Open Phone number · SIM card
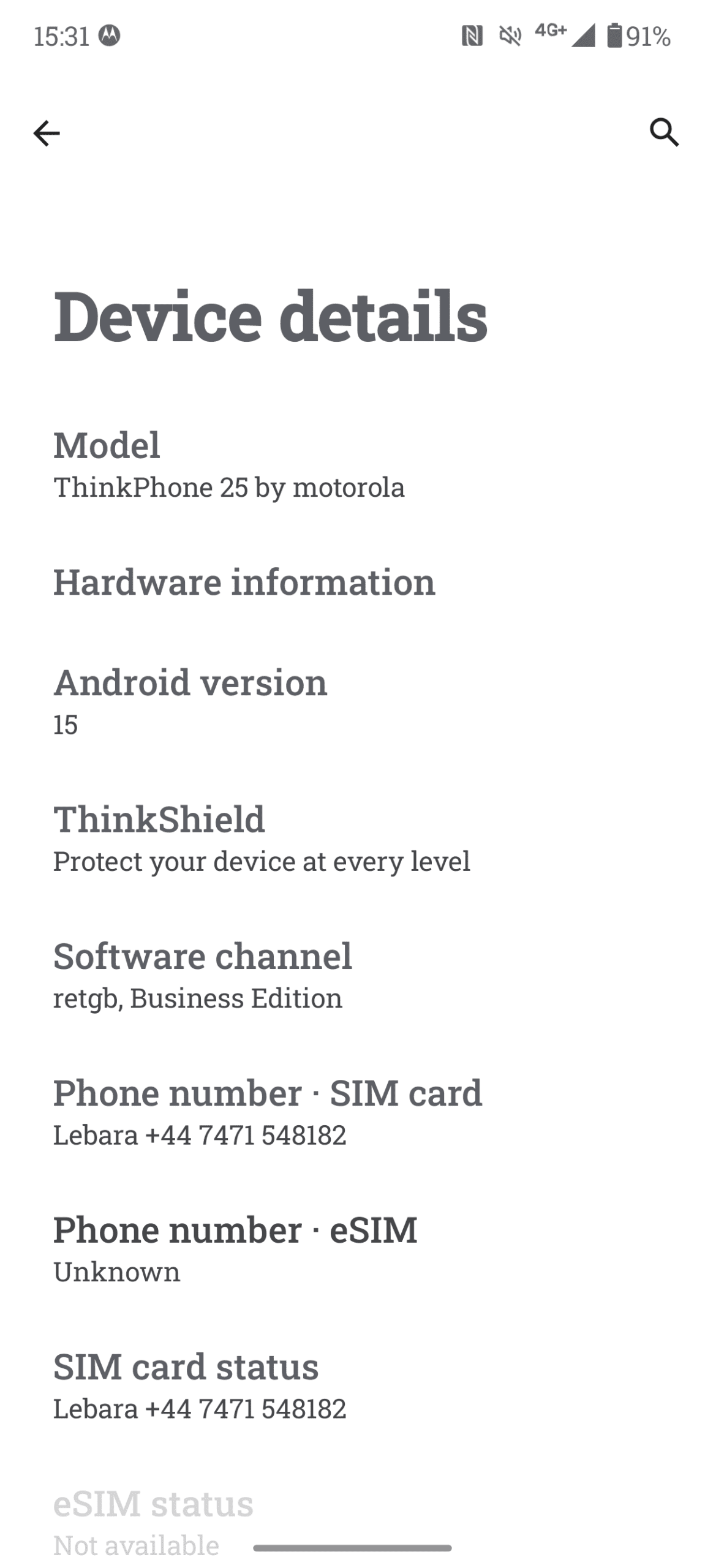 (x=352, y=1112)
